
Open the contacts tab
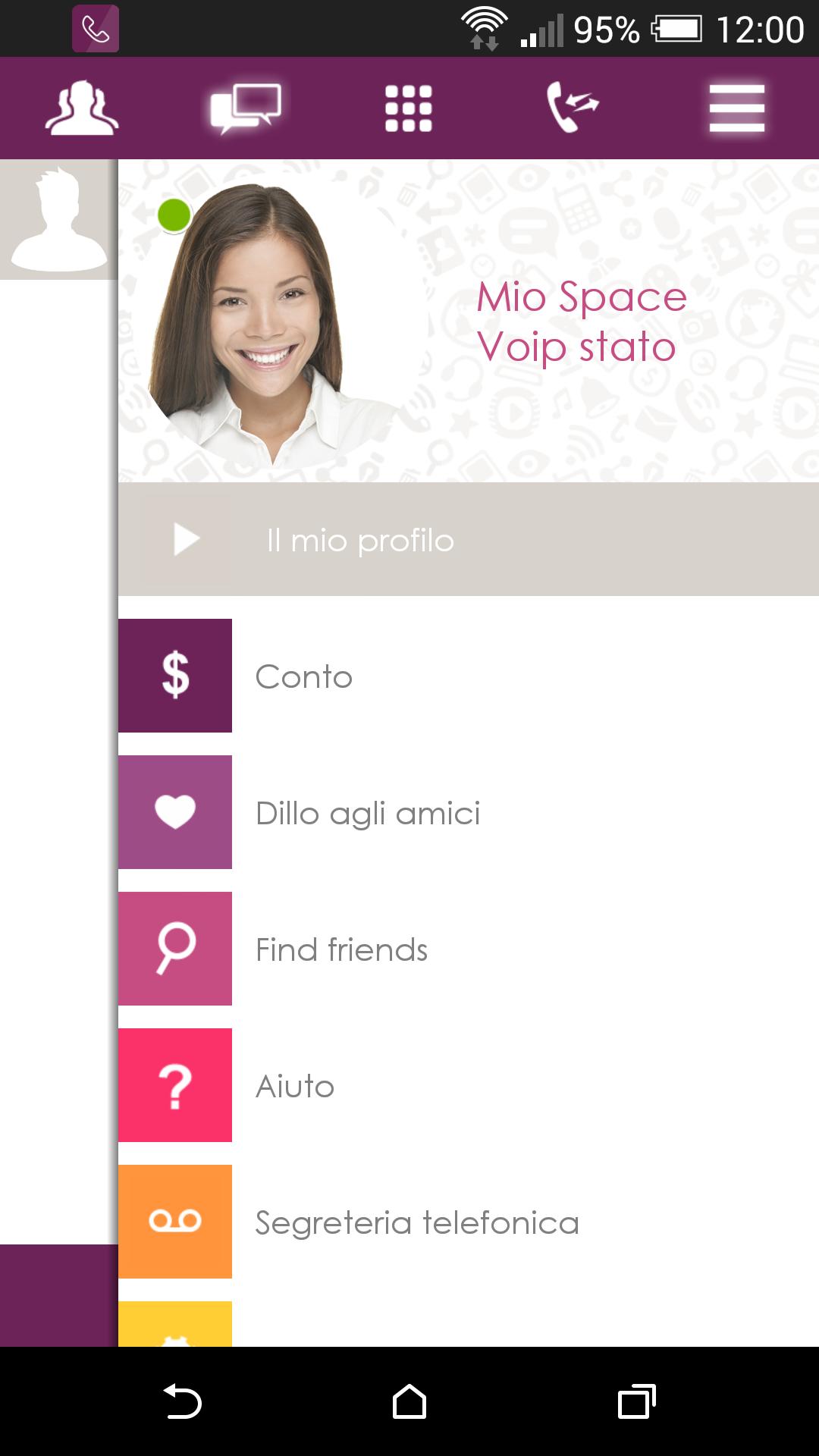coord(82,108)
